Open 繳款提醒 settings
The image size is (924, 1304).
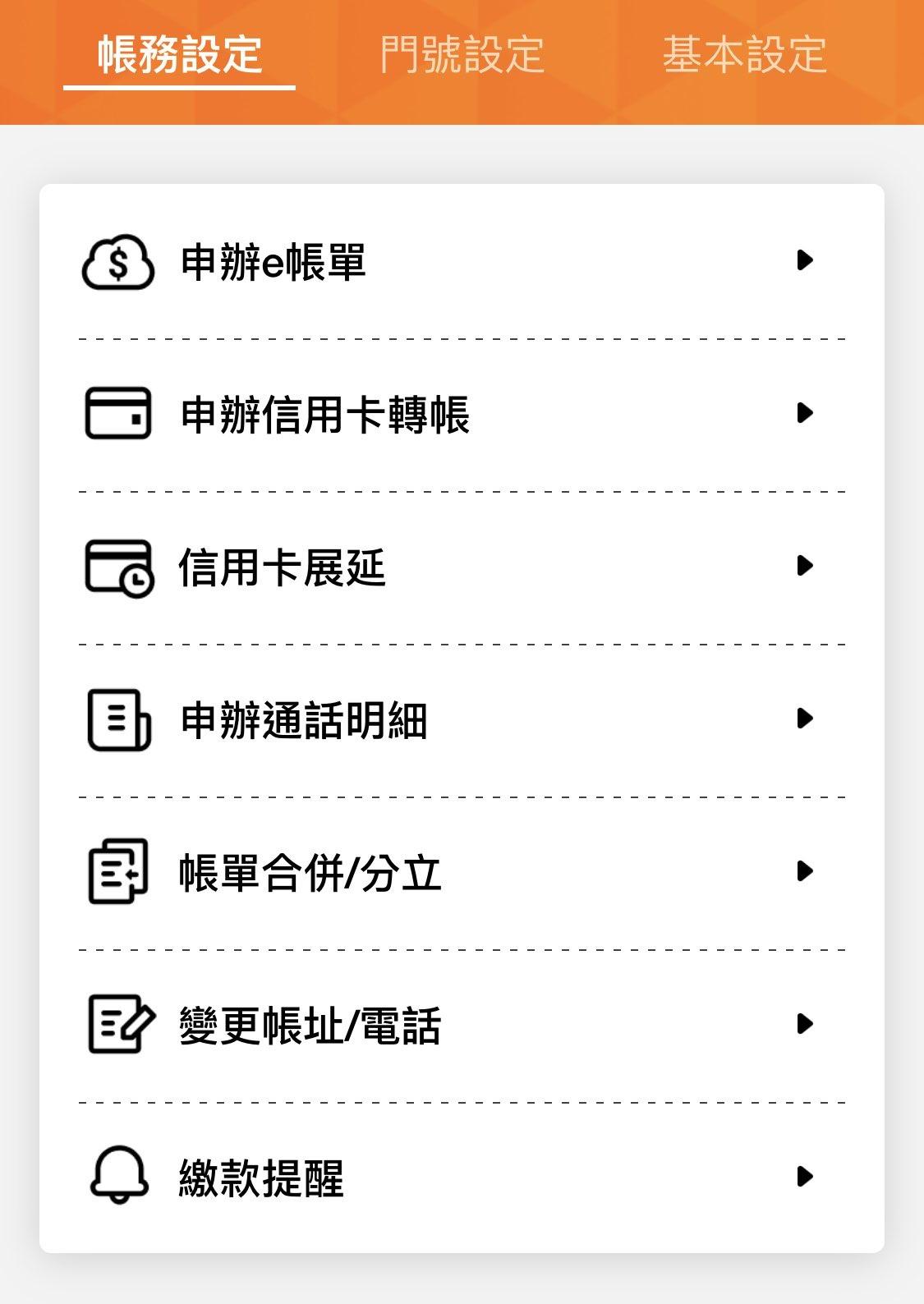click(x=462, y=1178)
